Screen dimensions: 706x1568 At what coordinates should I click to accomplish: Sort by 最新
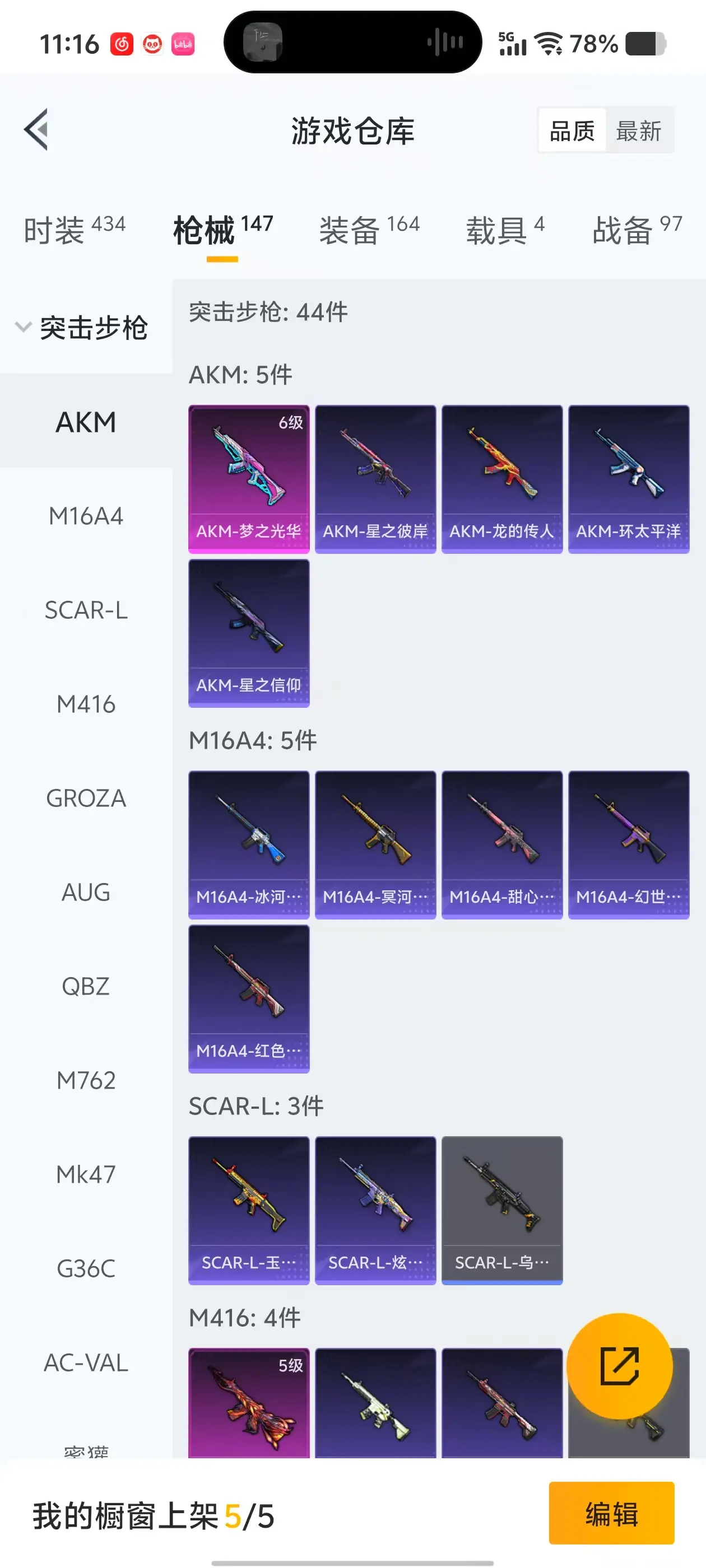point(638,131)
